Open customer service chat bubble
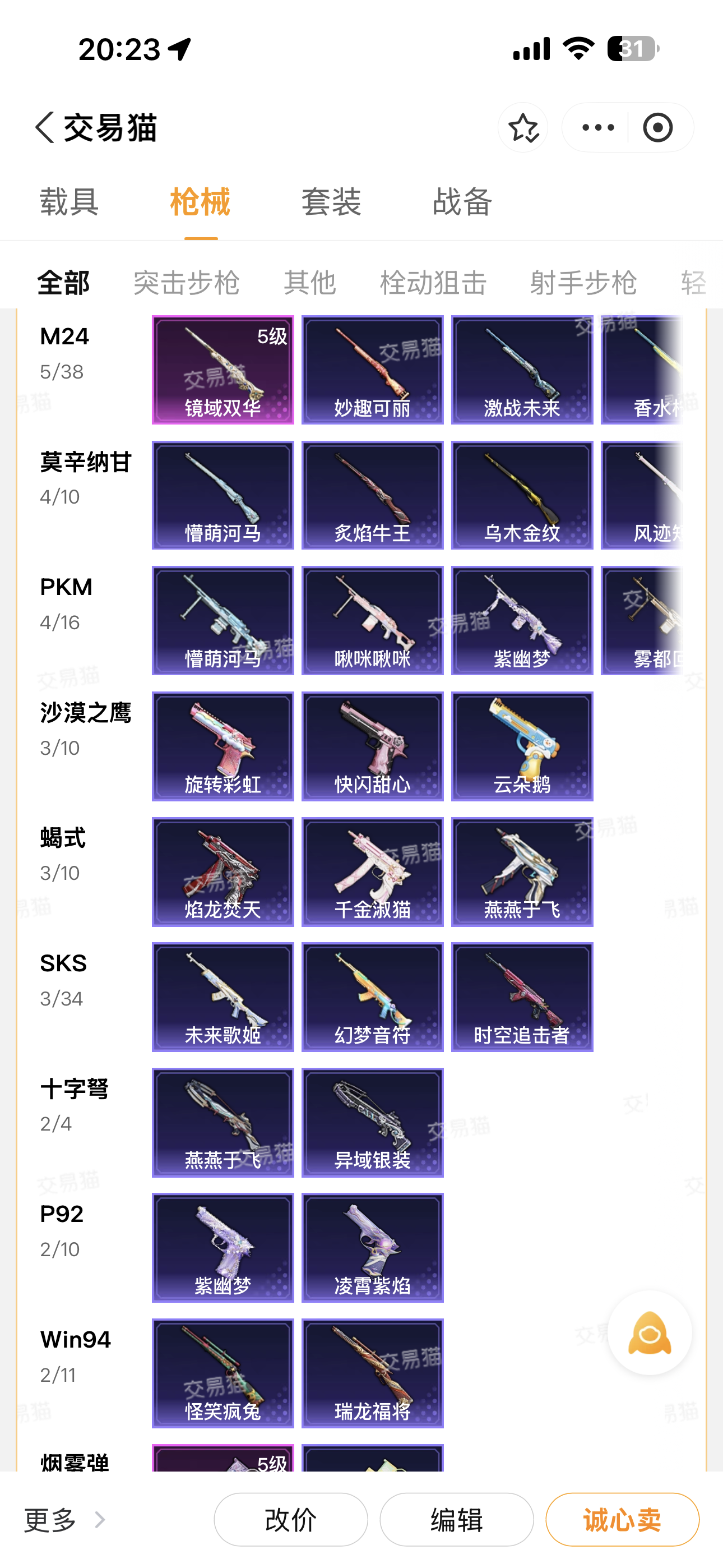723x1568 pixels. (x=650, y=1332)
